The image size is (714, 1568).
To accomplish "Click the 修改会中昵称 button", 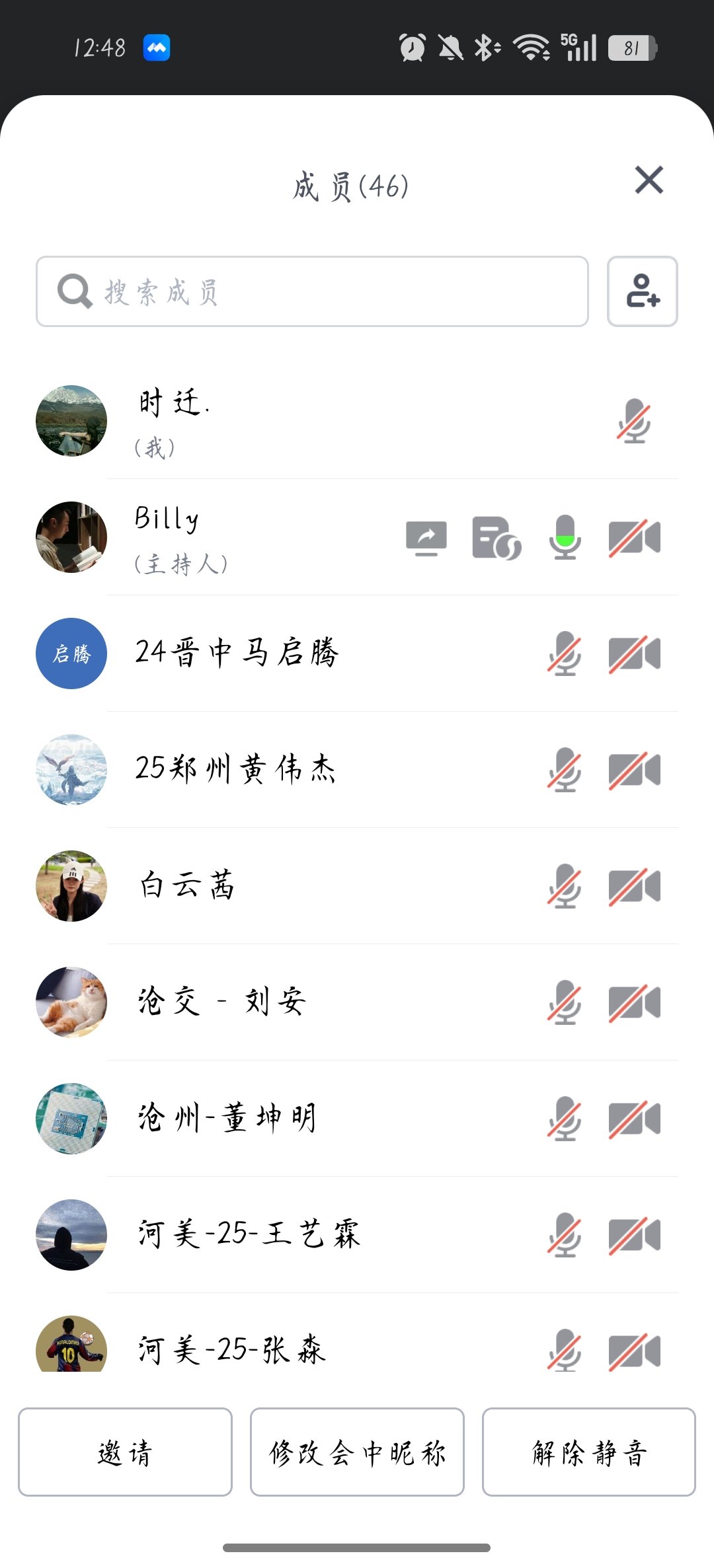I will [357, 1454].
